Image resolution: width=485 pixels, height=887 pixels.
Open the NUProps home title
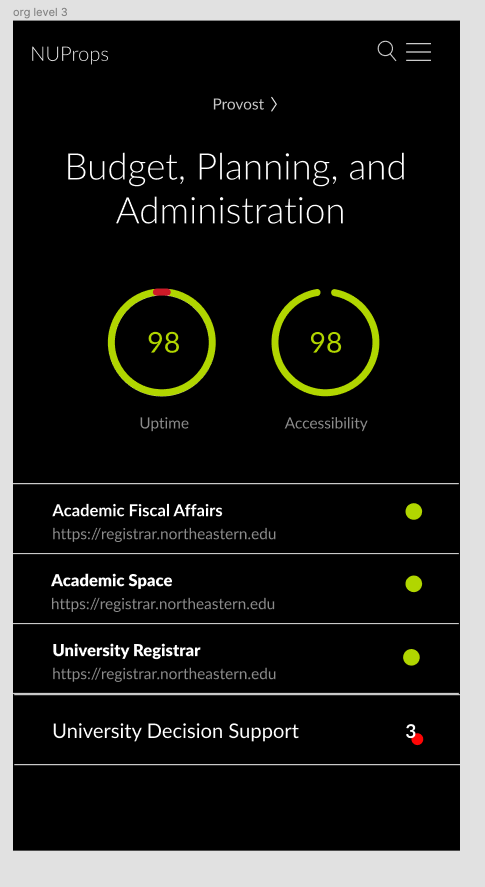(x=70, y=55)
